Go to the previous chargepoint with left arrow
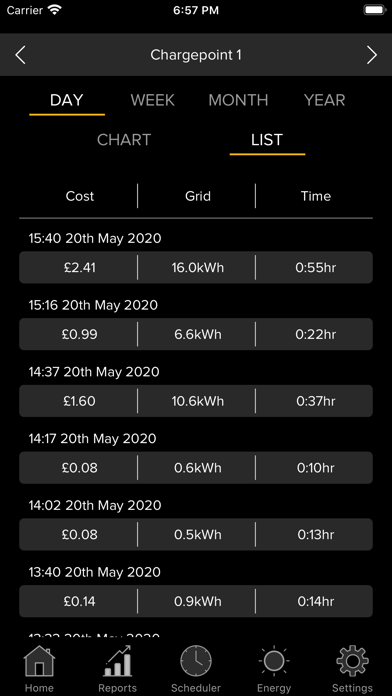Image resolution: width=392 pixels, height=696 pixels. [20, 55]
